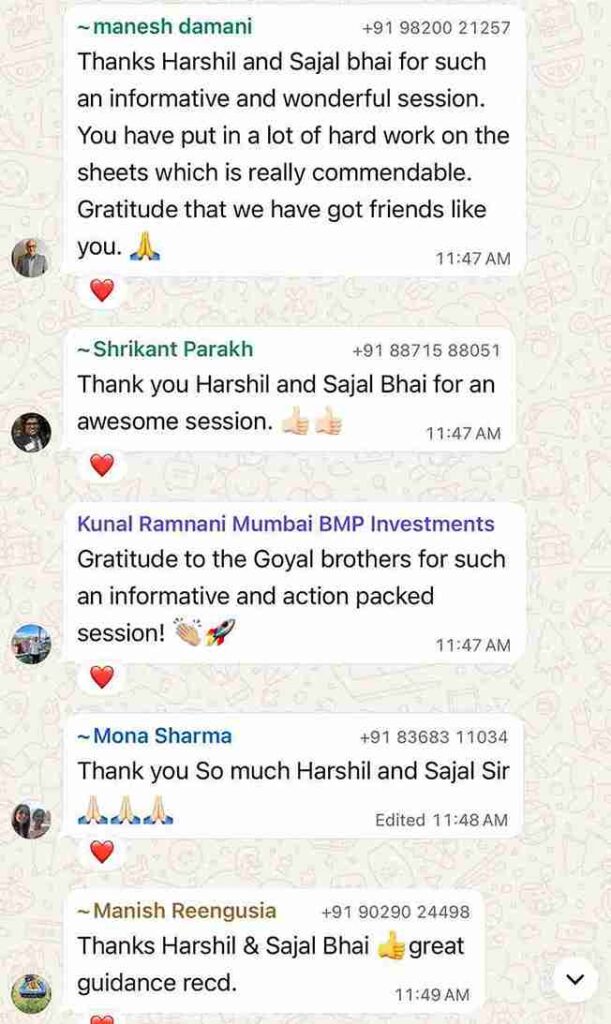The width and height of the screenshot is (611, 1024).
Task: Tap Kunal Ramnani's profile photo
Action: pos(30,644)
